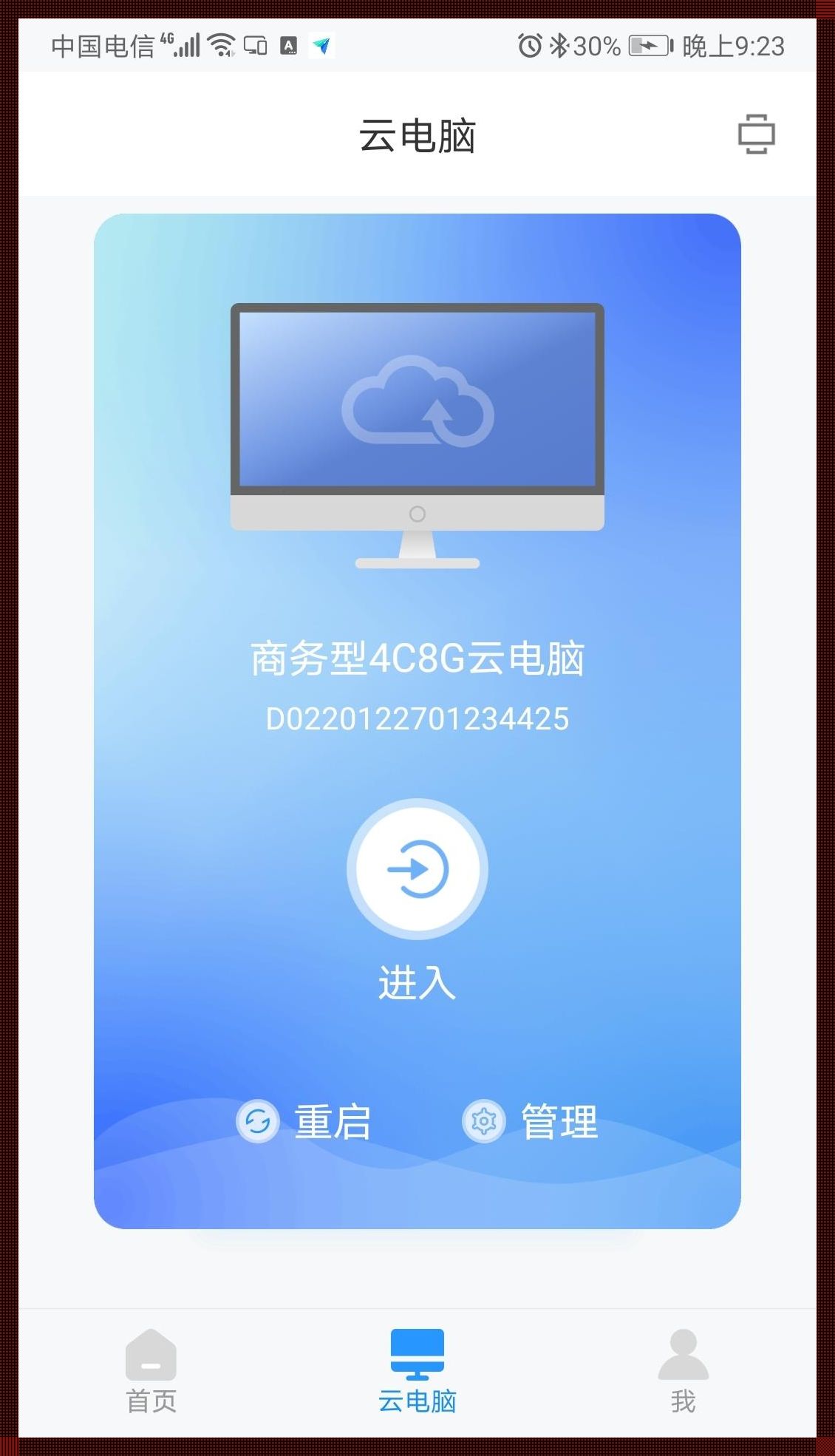Tap the monitor icon in top right corner
The height and width of the screenshot is (1456, 835).
point(755,134)
